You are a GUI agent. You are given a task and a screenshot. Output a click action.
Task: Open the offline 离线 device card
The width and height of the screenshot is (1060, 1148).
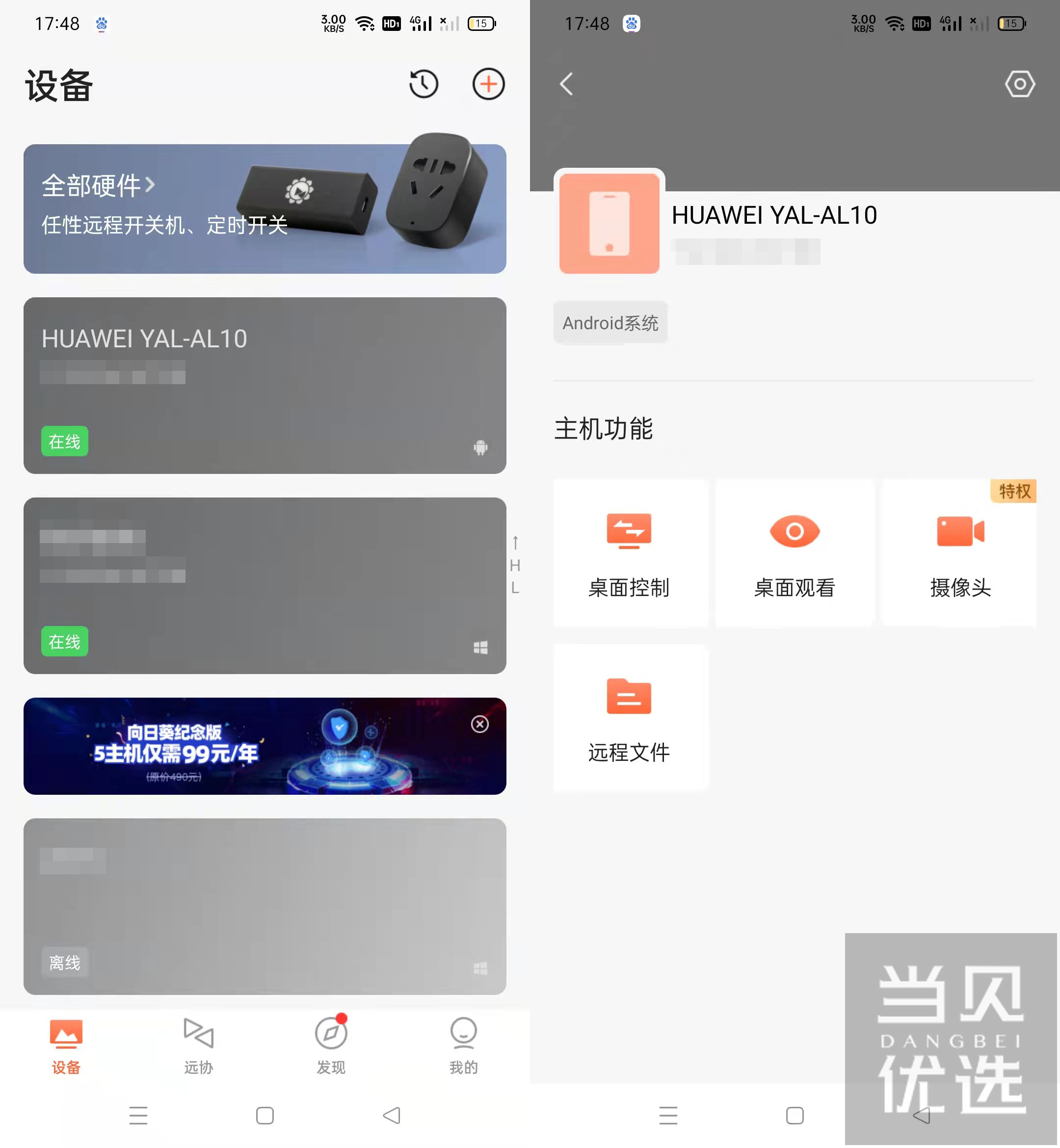(x=265, y=907)
